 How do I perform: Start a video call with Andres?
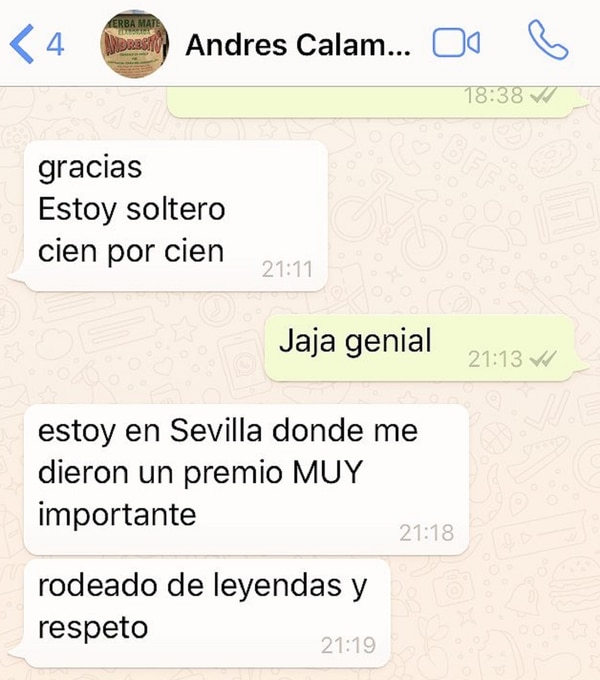click(x=456, y=44)
